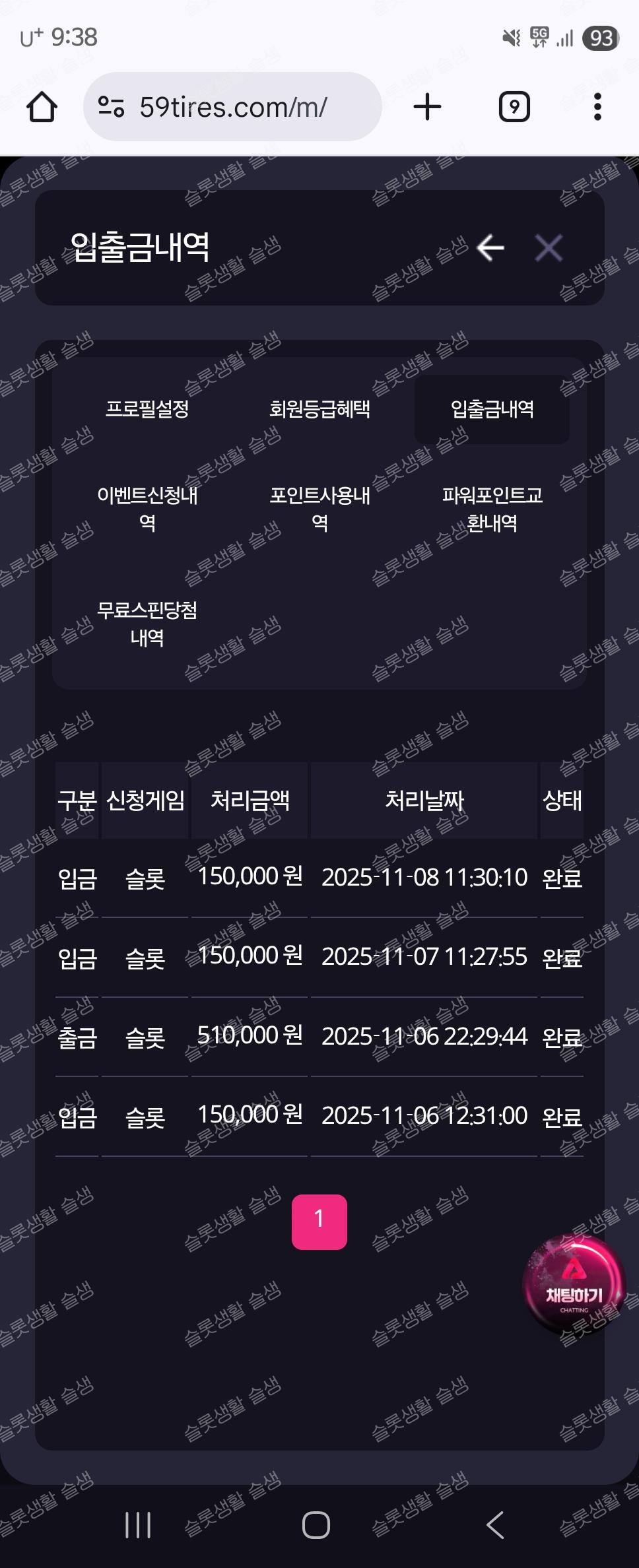Tap the 59tires.com address bar
Image resolution: width=639 pixels, height=1568 pixels.
click(x=232, y=107)
